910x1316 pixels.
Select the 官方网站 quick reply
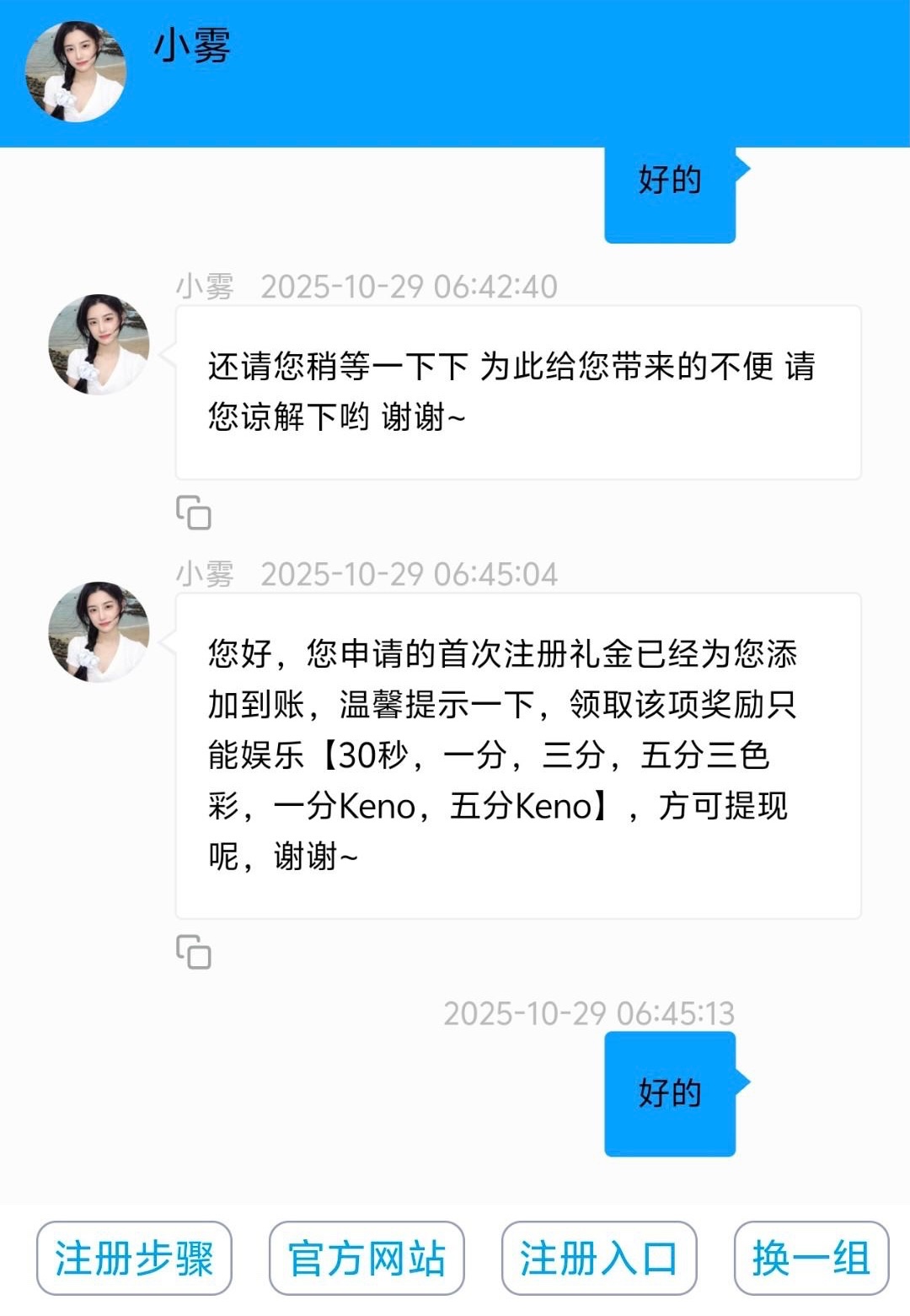tap(367, 1258)
